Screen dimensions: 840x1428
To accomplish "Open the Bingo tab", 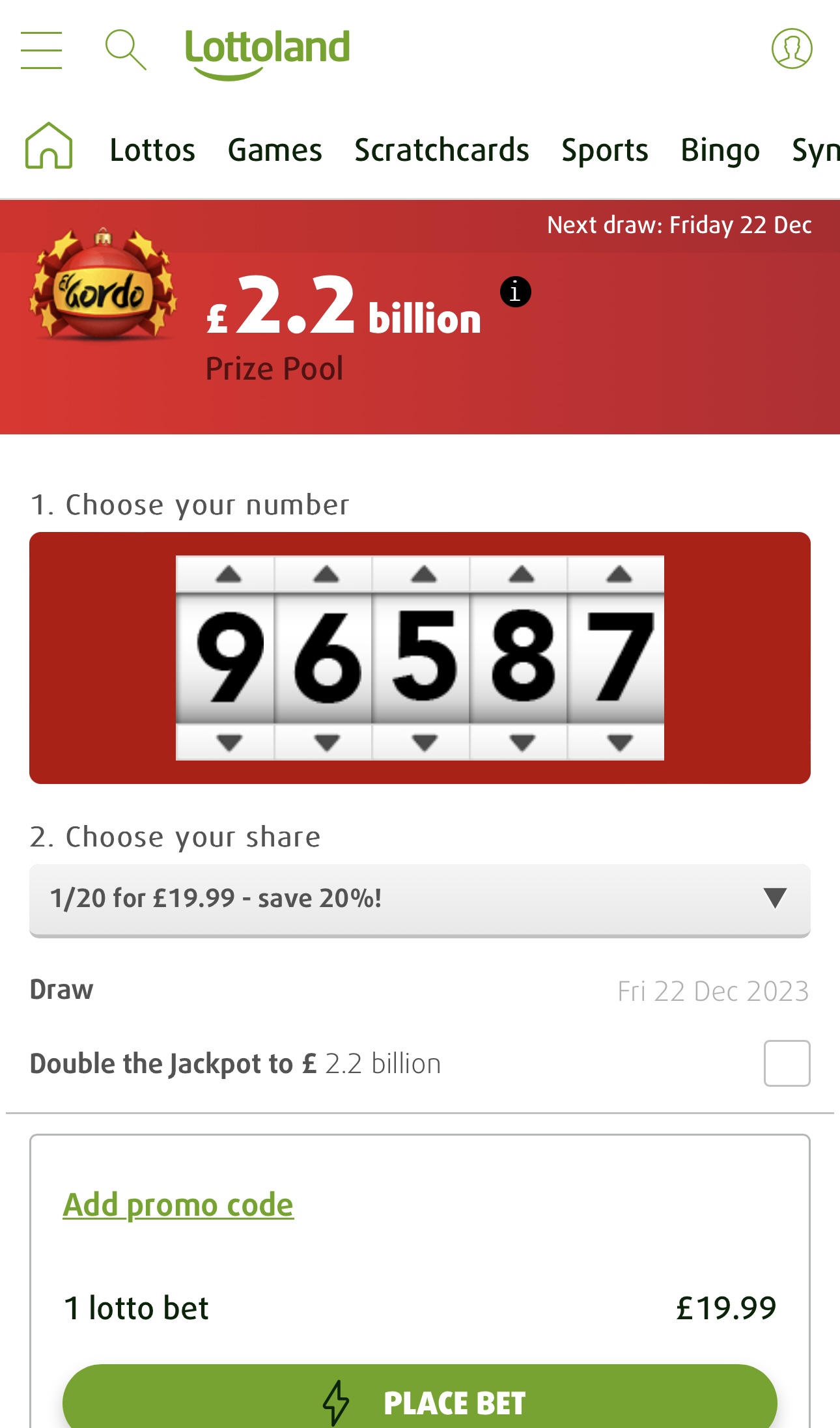I will coord(720,150).
